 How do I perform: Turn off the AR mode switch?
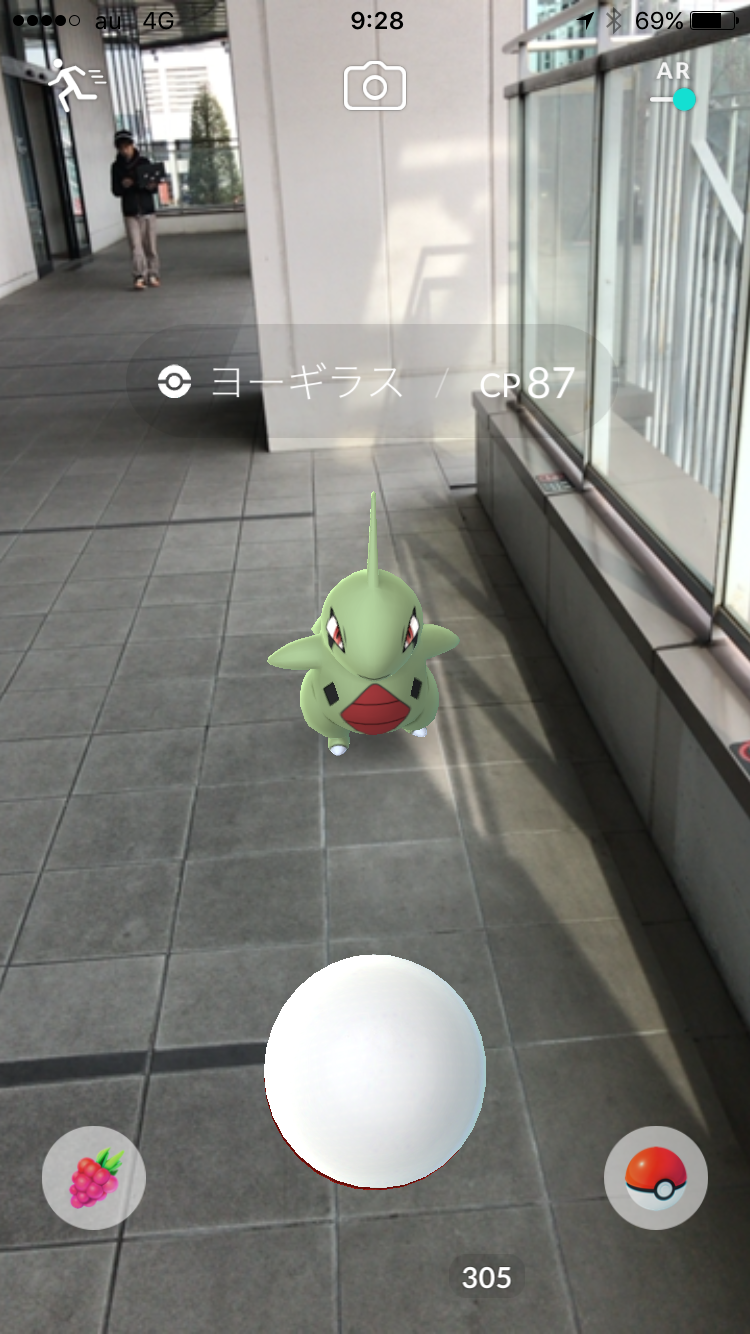pyautogui.click(x=673, y=99)
